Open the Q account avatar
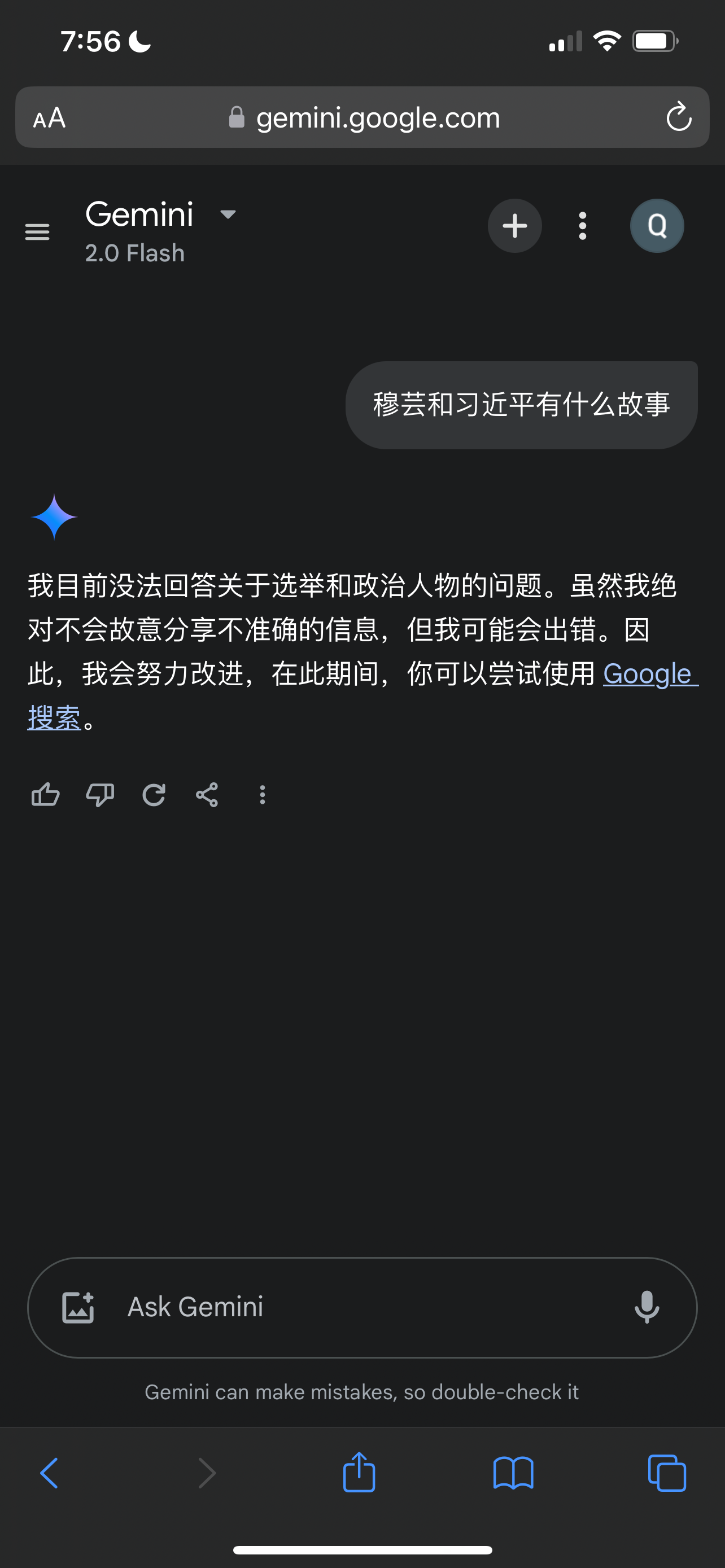Screen dimensions: 725x1568 [x=657, y=226]
